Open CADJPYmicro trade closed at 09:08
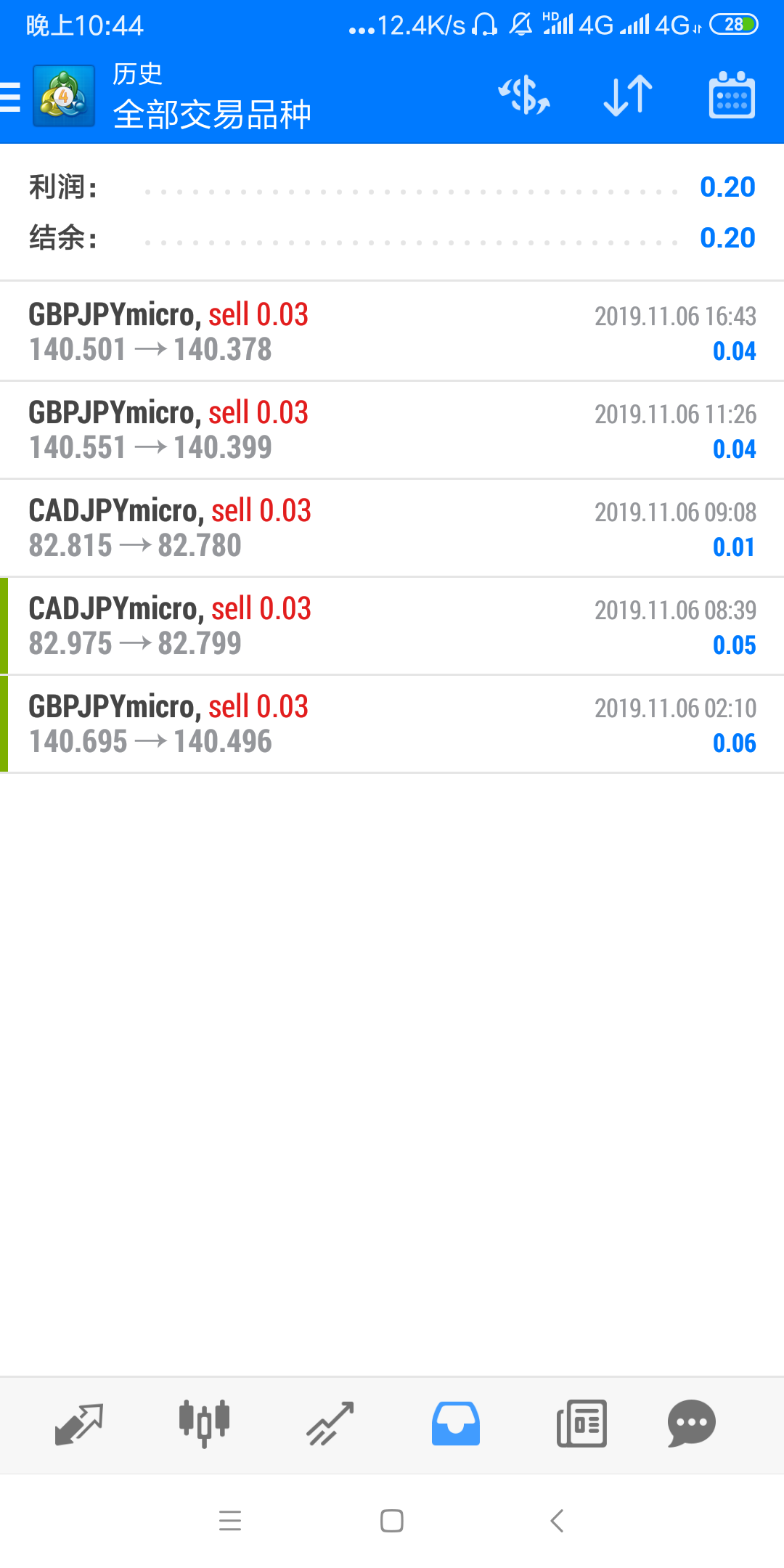This screenshot has width=784, height=1568. click(x=392, y=528)
